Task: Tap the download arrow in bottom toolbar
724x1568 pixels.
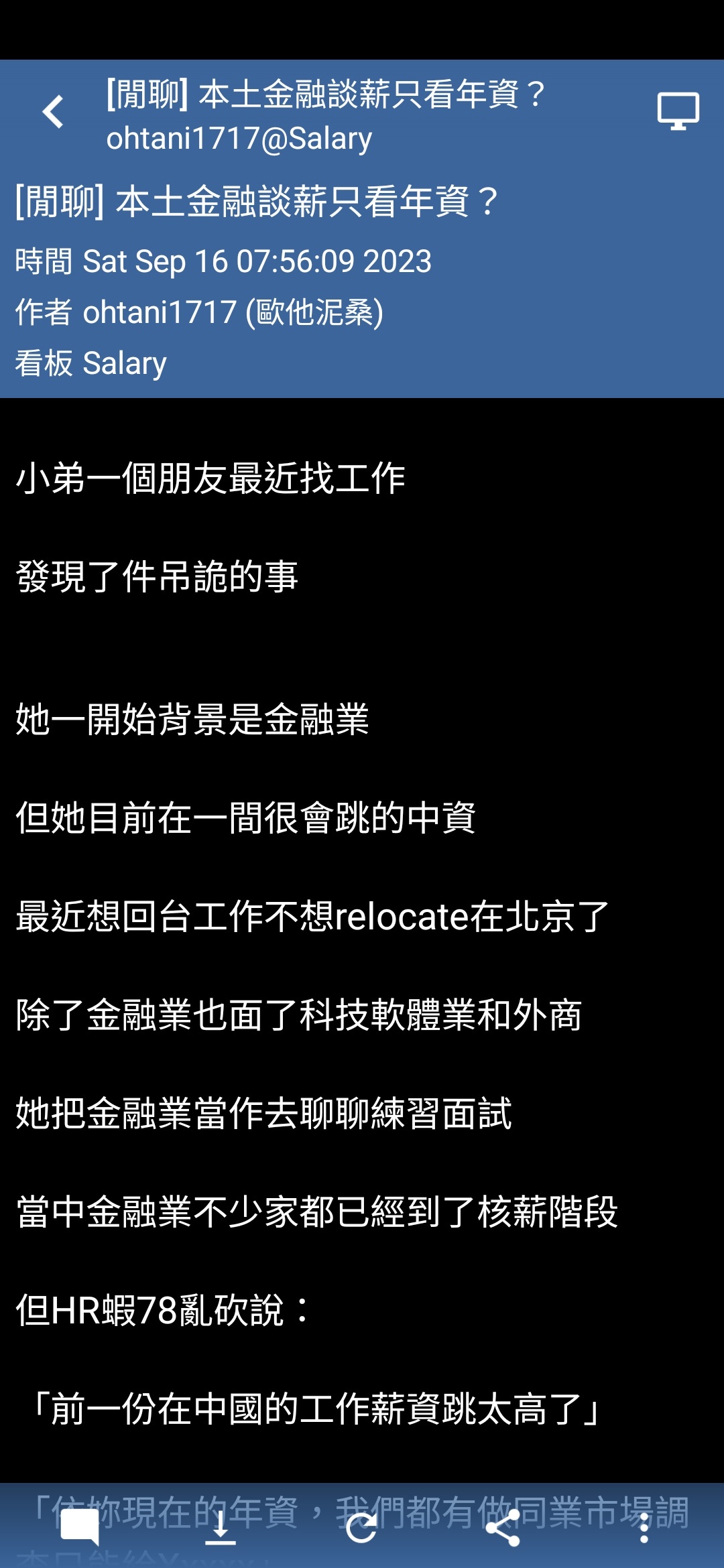Action: click(x=221, y=1528)
